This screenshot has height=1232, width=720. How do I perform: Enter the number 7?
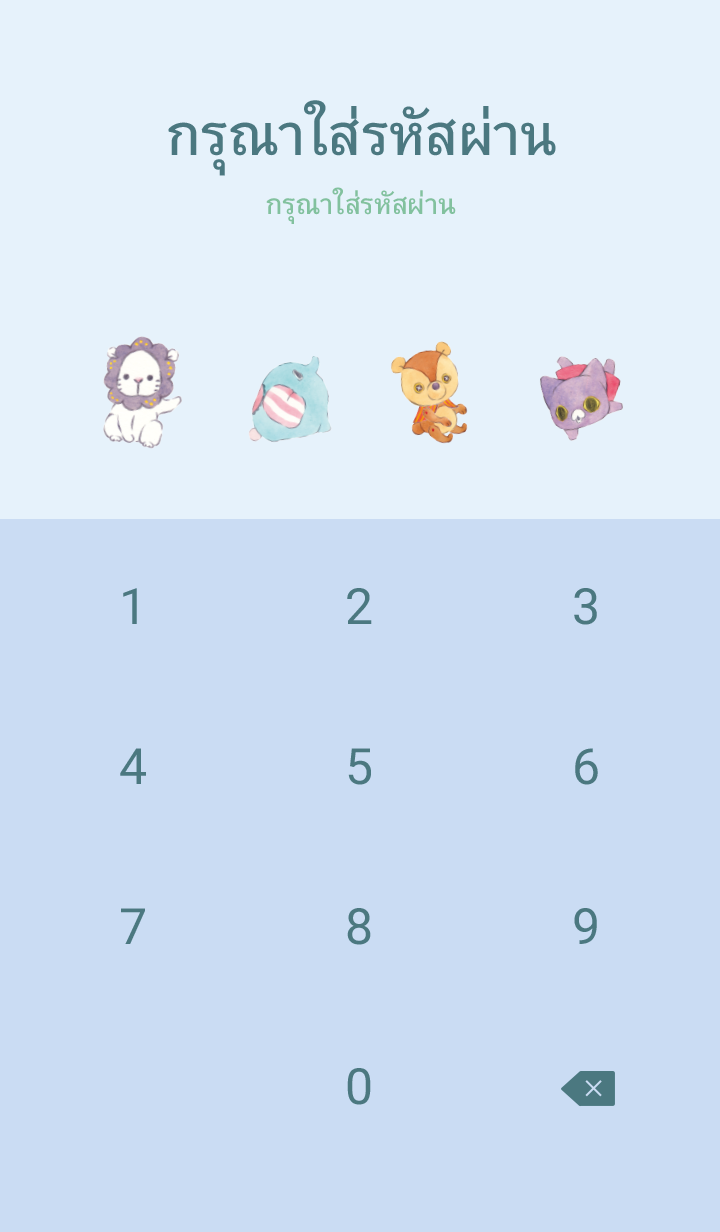(132, 927)
